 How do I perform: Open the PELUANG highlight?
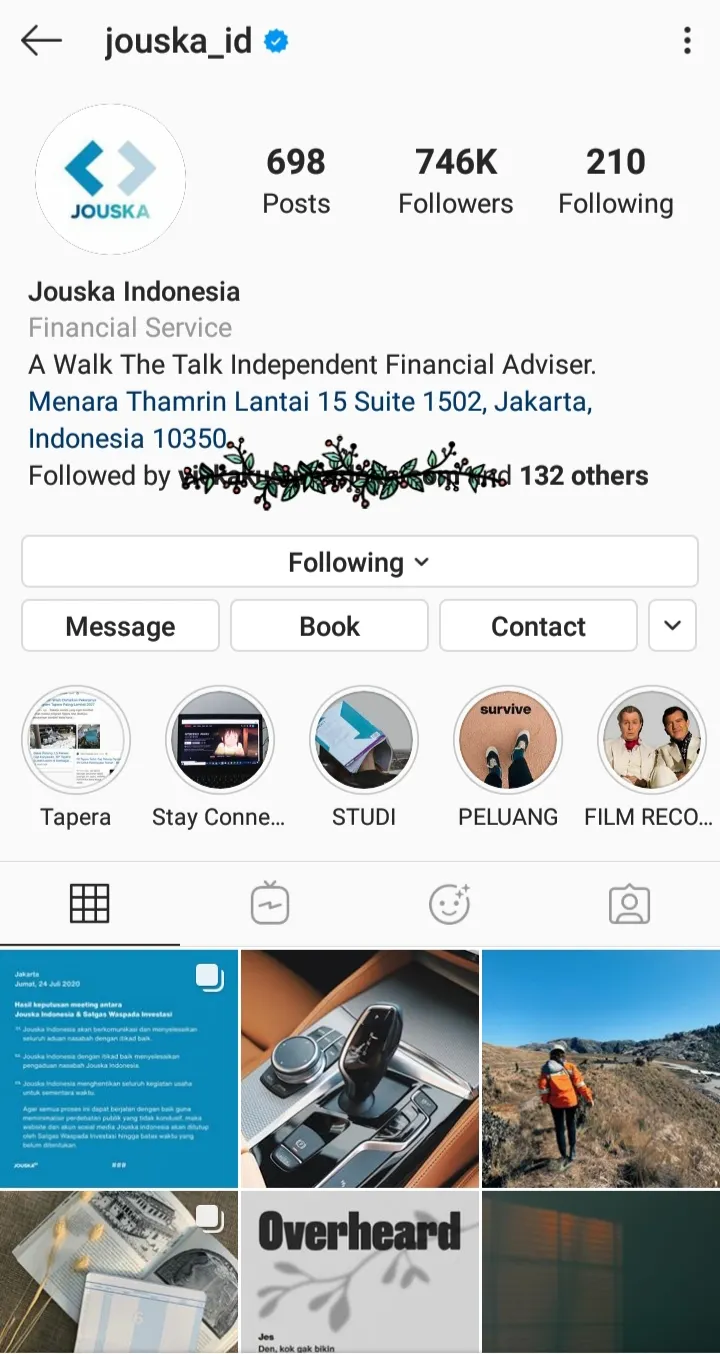coord(508,740)
